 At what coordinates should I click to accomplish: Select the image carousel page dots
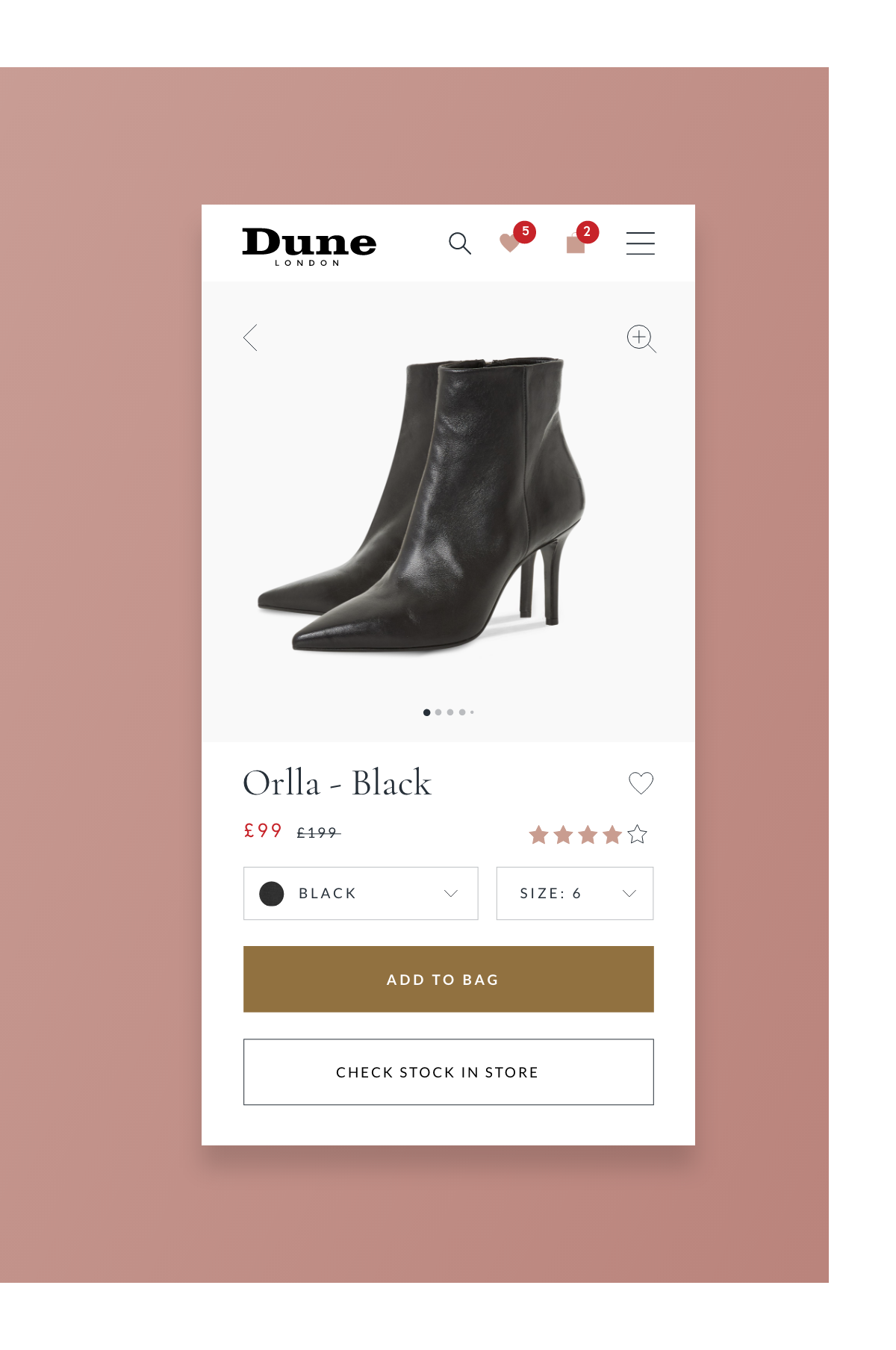pos(448,712)
